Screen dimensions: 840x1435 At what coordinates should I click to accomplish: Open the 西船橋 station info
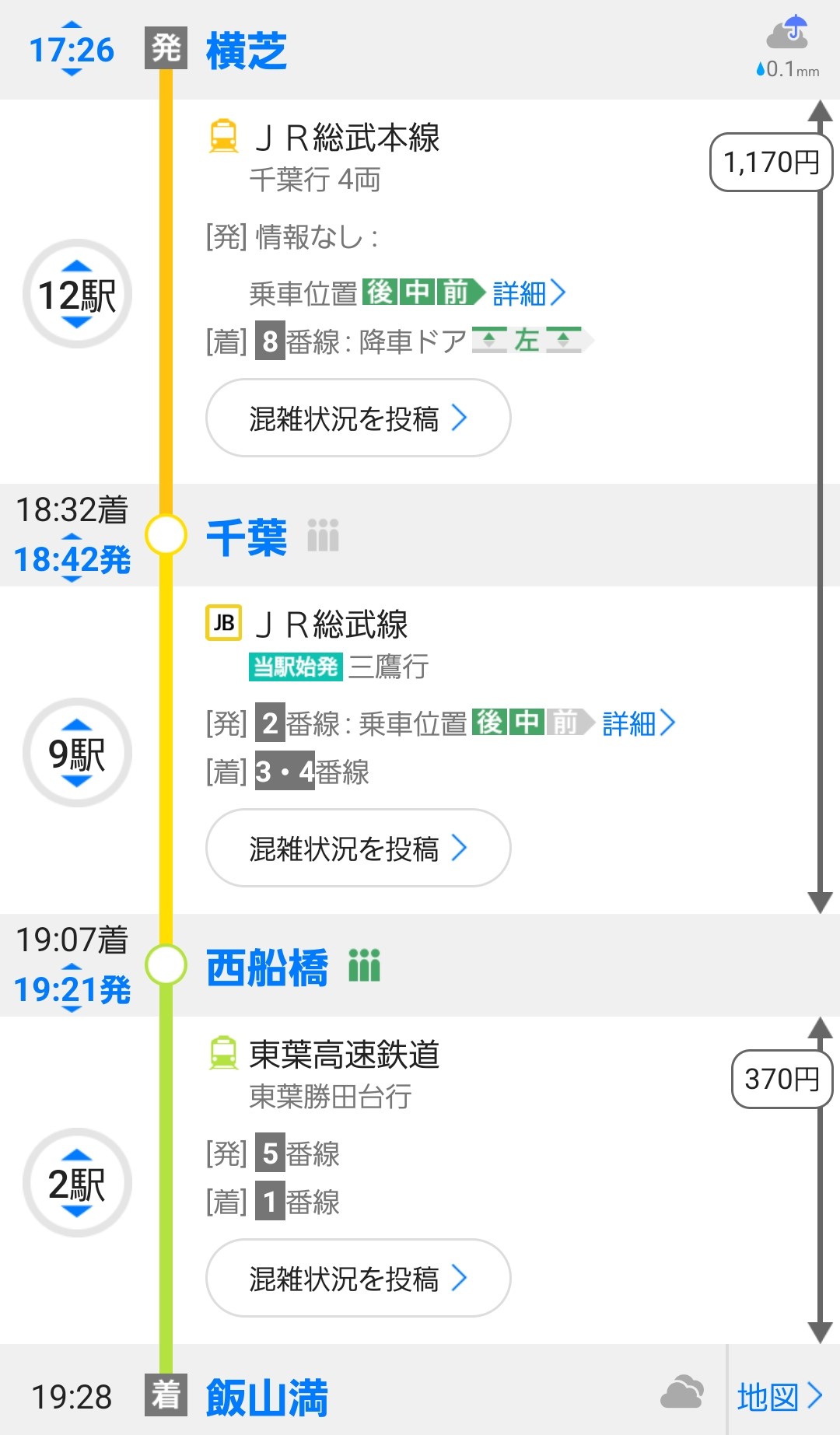pos(267,967)
